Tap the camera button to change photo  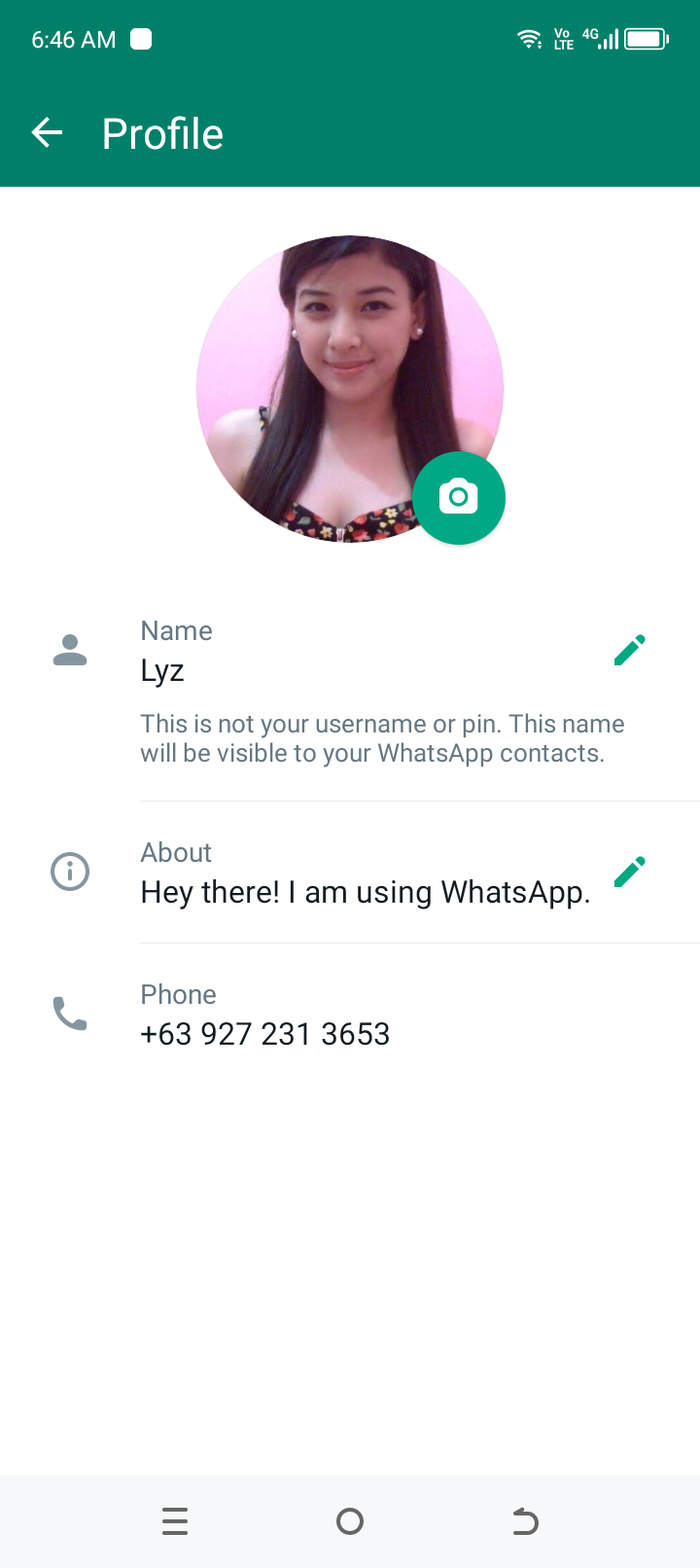tap(459, 498)
